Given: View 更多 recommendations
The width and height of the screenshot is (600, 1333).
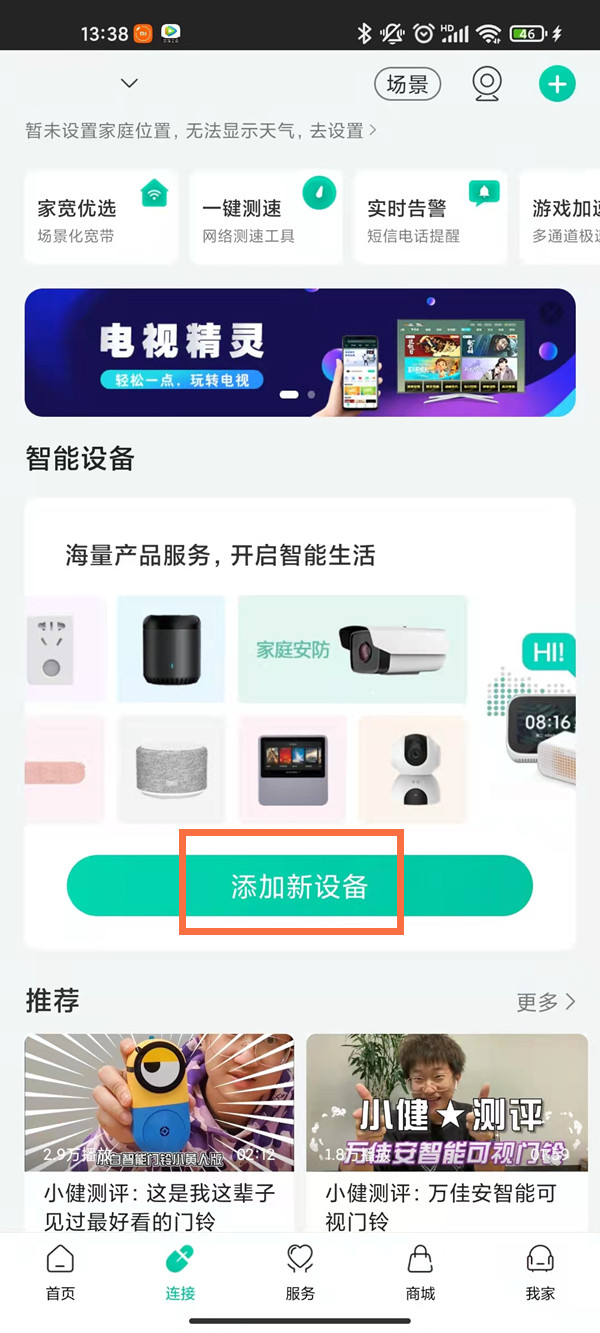Looking at the screenshot, I should tap(546, 1001).
